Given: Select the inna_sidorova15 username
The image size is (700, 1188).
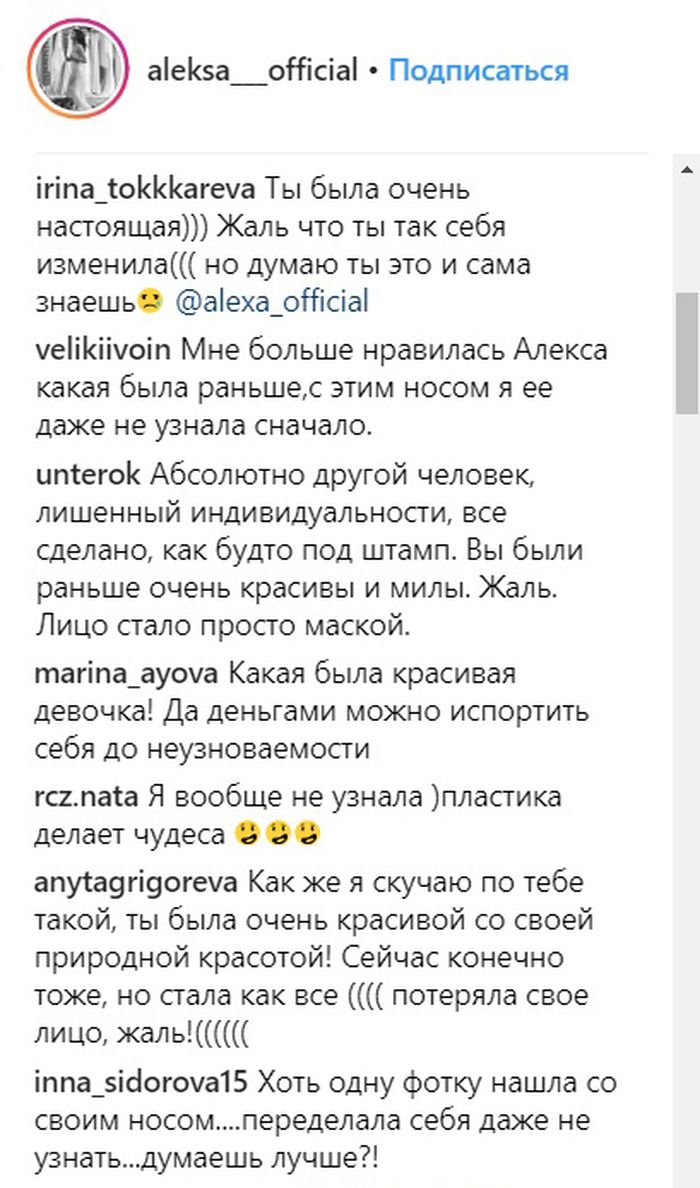Looking at the screenshot, I should point(143,1081).
